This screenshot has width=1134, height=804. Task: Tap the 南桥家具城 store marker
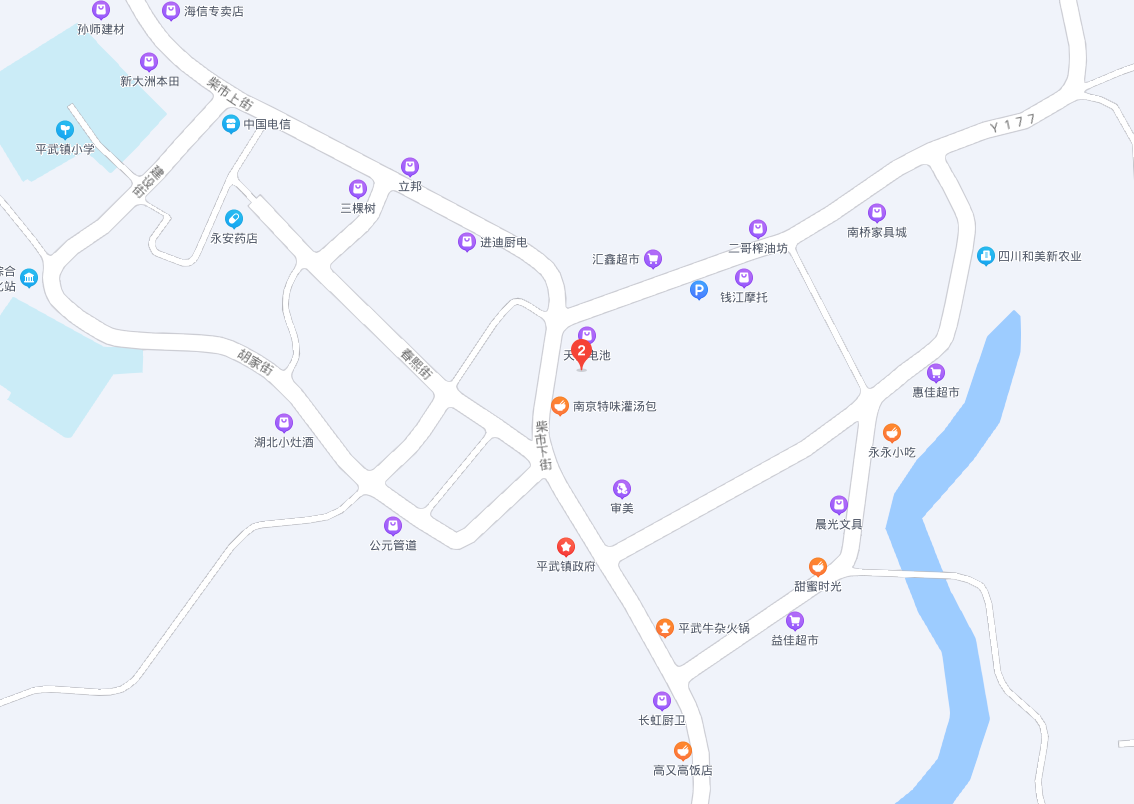(x=877, y=213)
